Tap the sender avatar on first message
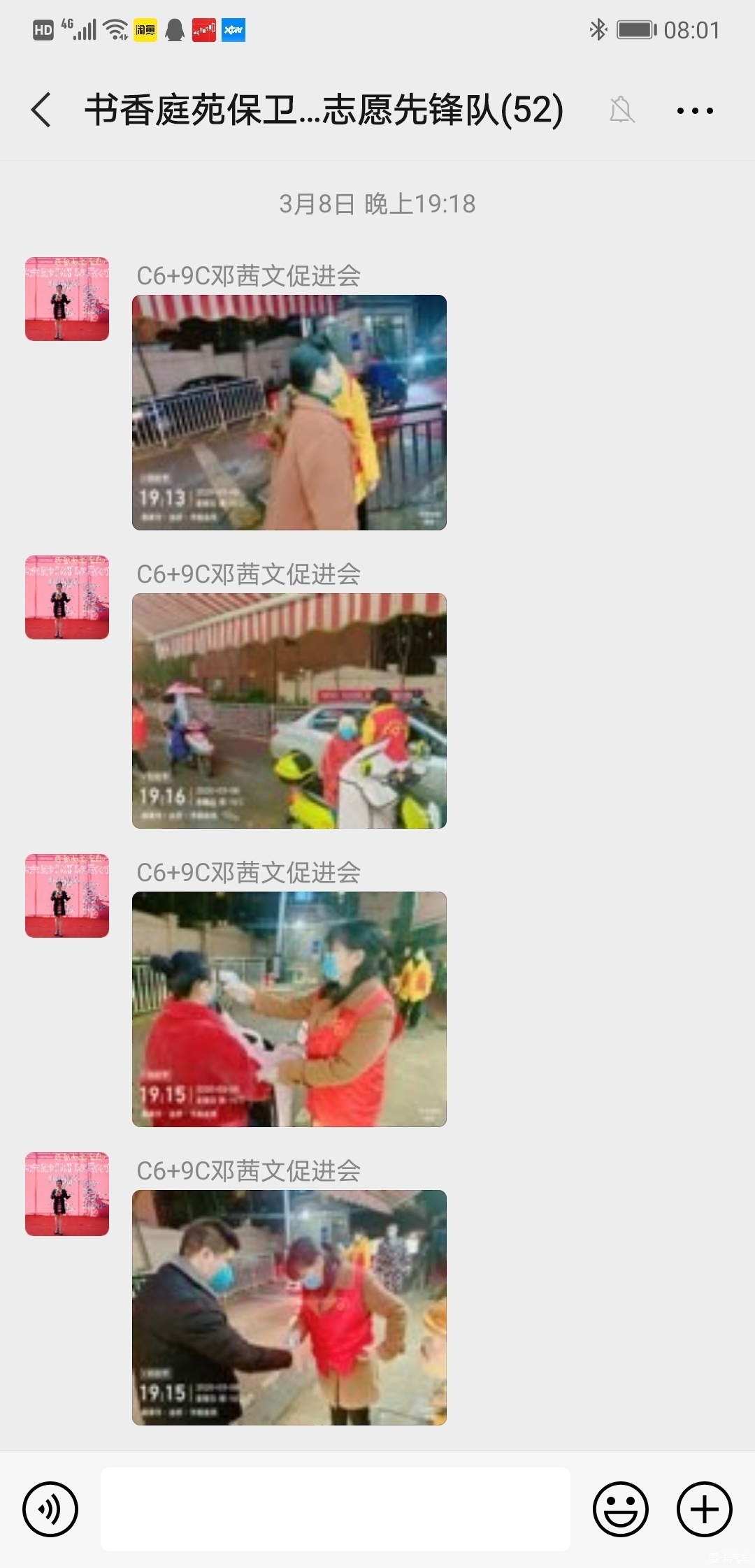755x1568 pixels. tap(67, 299)
